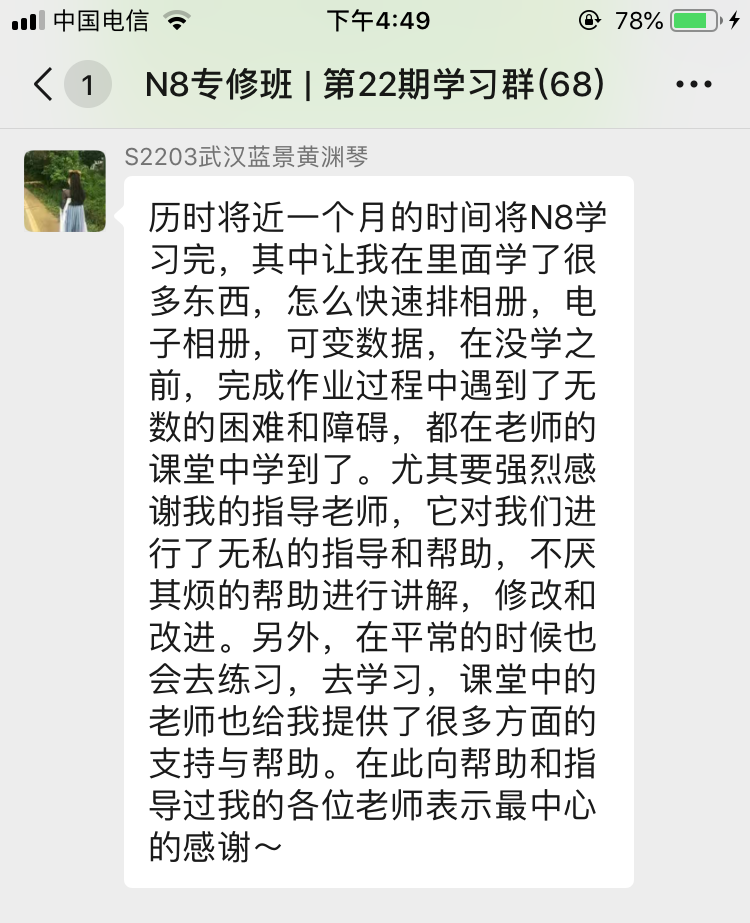Open the group chat options menu

[694, 85]
